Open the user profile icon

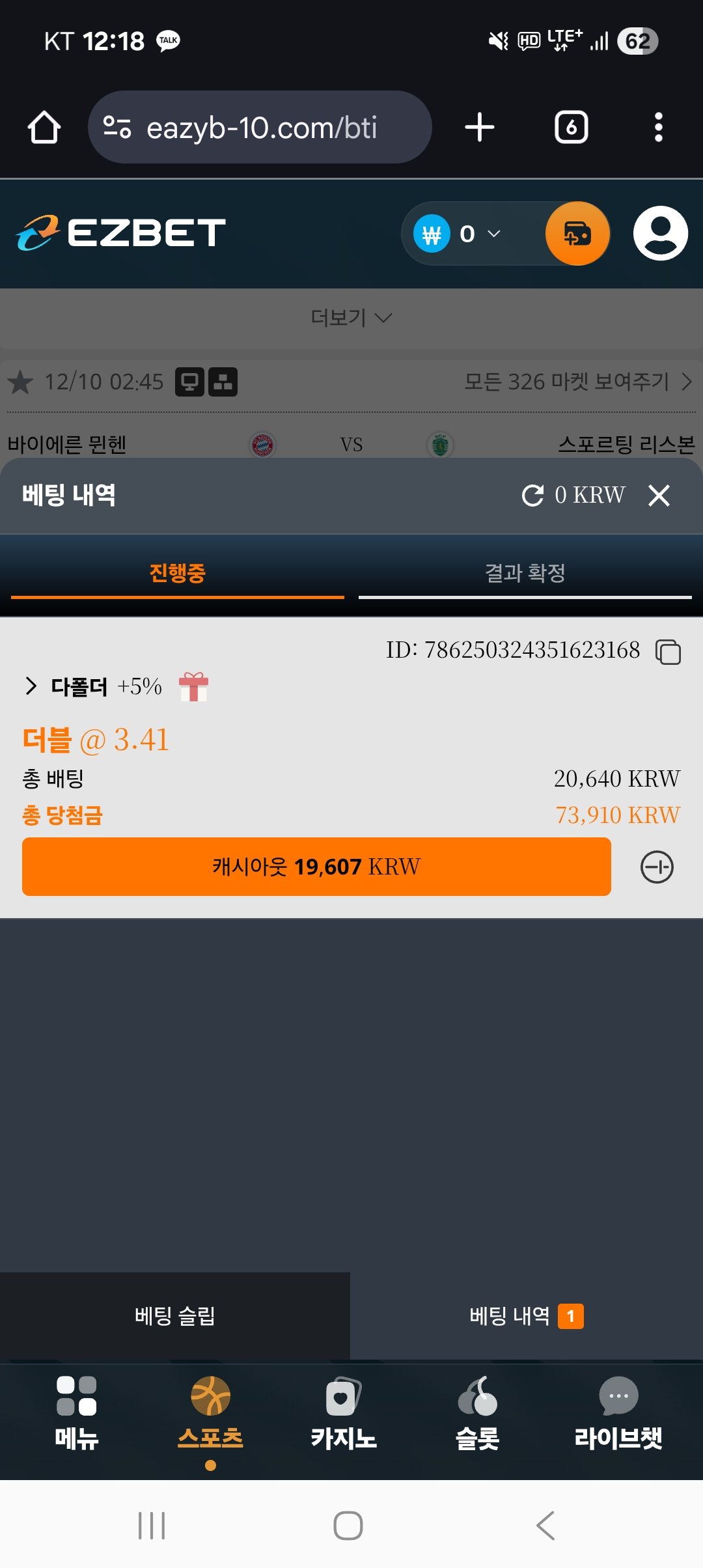pos(660,233)
